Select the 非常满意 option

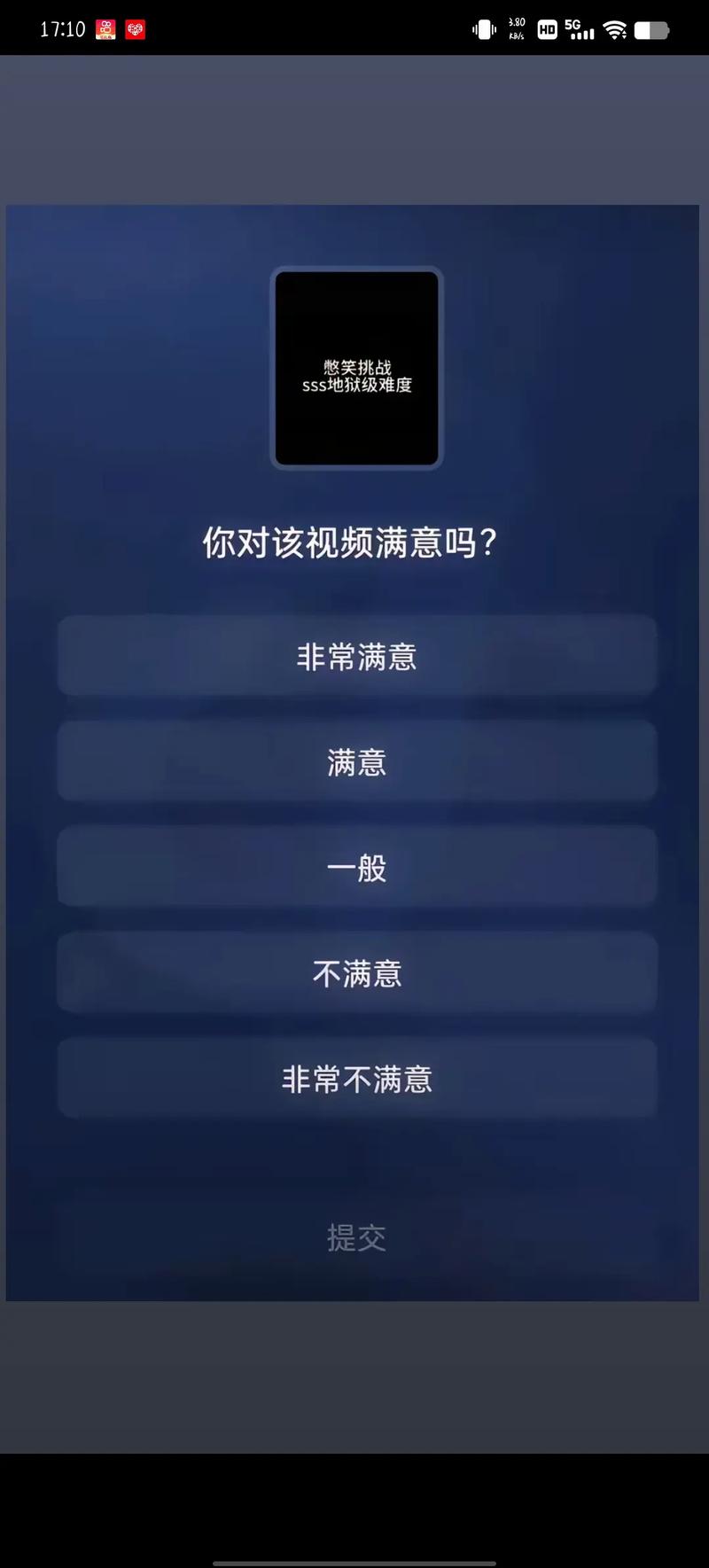[356, 657]
